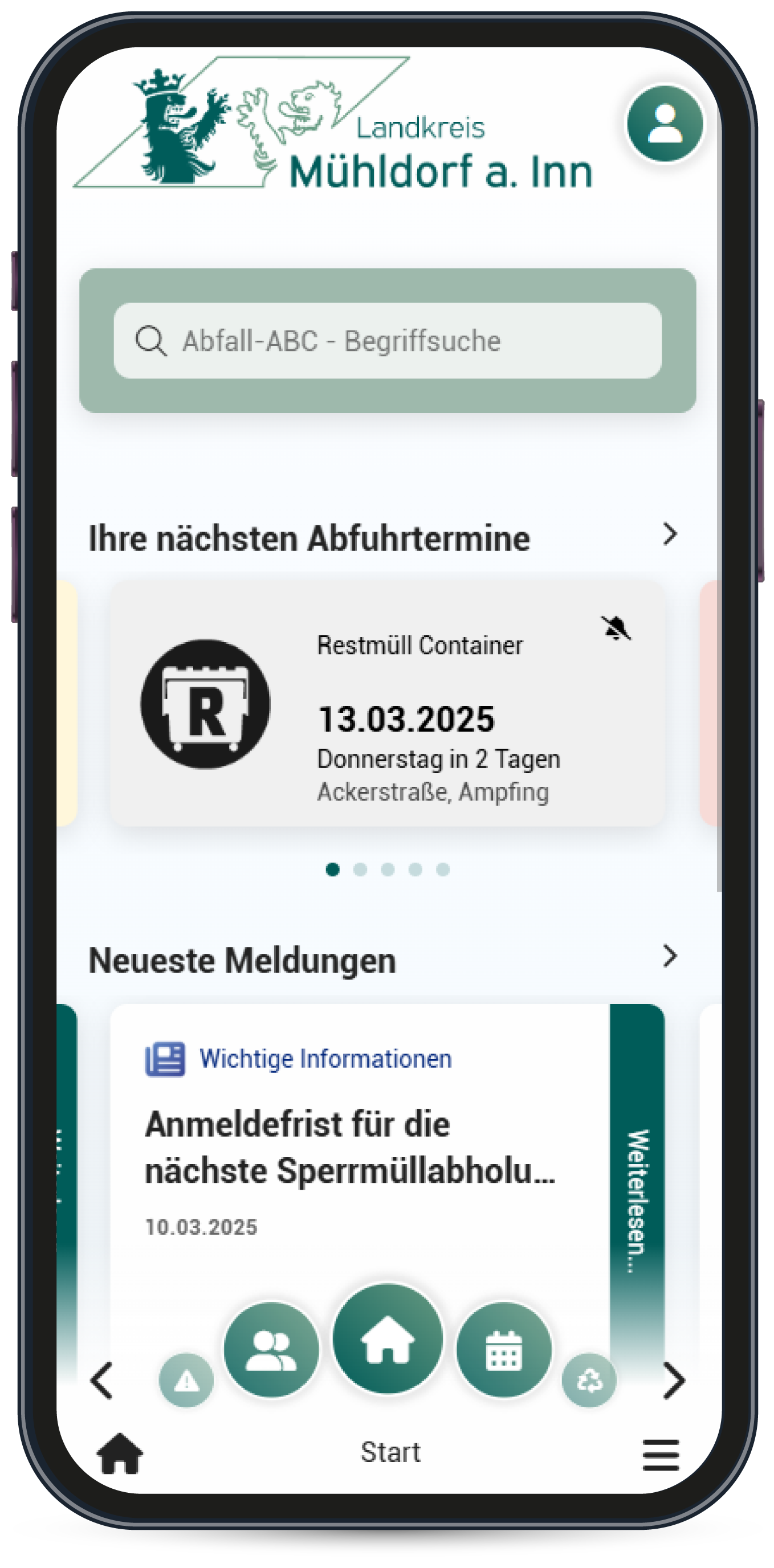Open the Restmüll Container pickup card
Screen dimensions: 774x1568
pyautogui.click(x=388, y=703)
